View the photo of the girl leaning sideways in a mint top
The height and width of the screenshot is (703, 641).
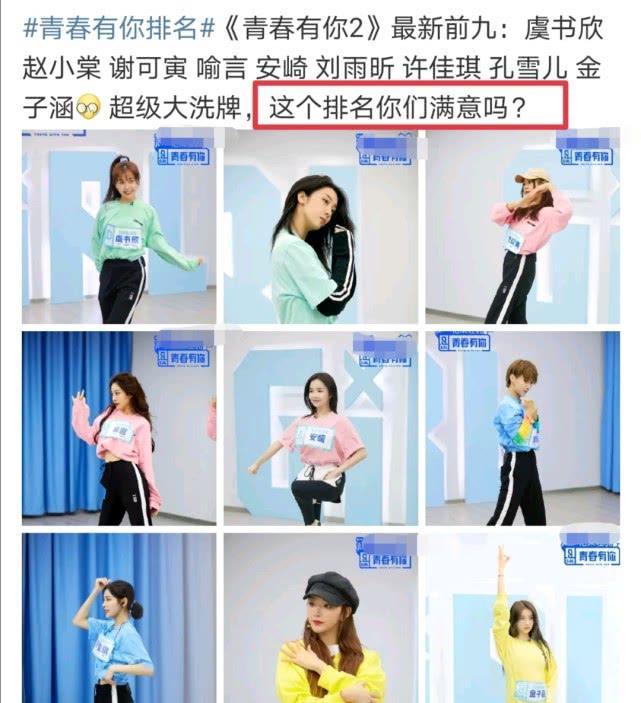click(x=320, y=226)
